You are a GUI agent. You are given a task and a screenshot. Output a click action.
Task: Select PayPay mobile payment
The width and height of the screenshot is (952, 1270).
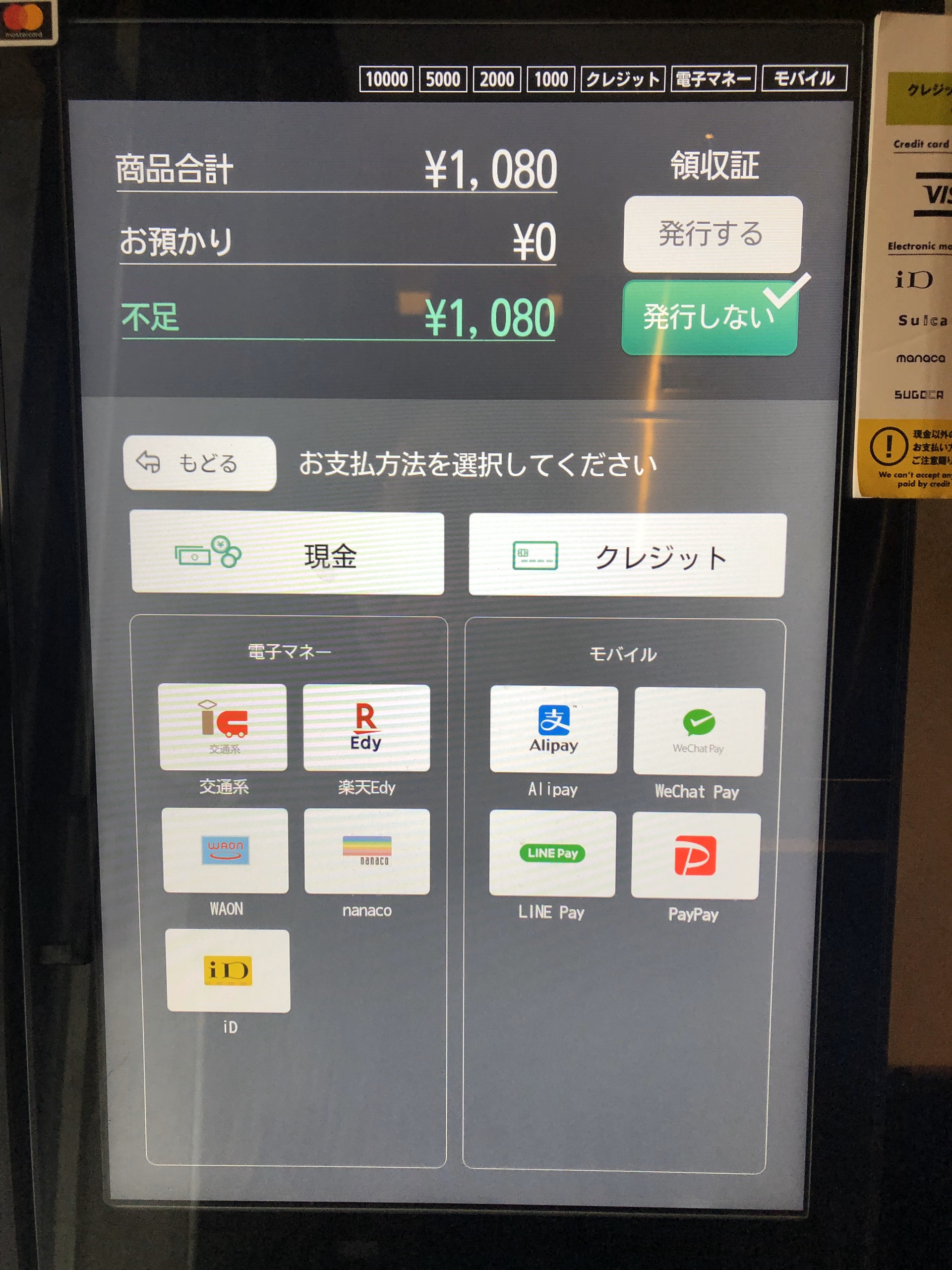(695, 856)
